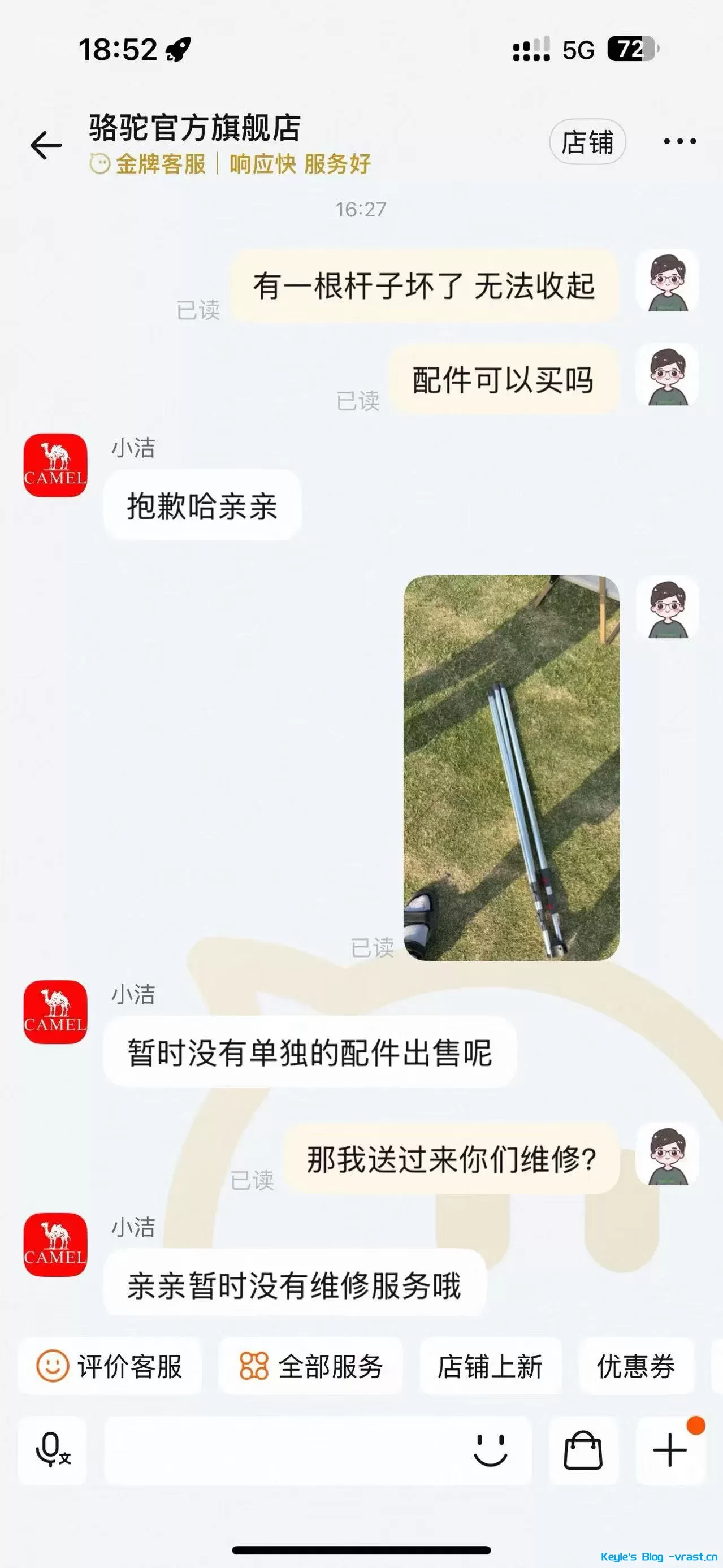Viewport: 723px width, 1568px height.
Task: Open the sent photo of tent poles
Action: coord(511,768)
